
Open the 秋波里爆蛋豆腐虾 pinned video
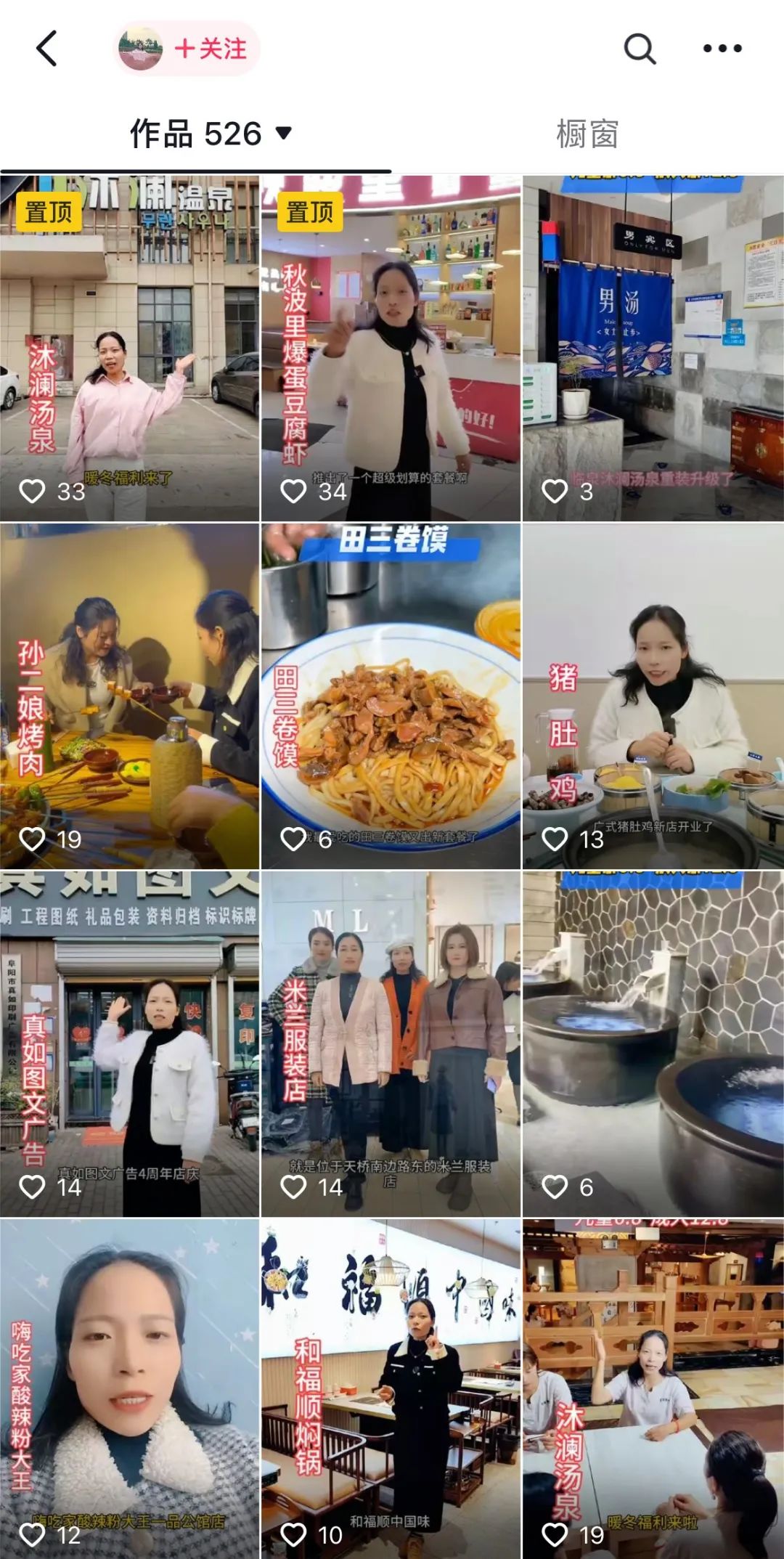[x=391, y=349]
